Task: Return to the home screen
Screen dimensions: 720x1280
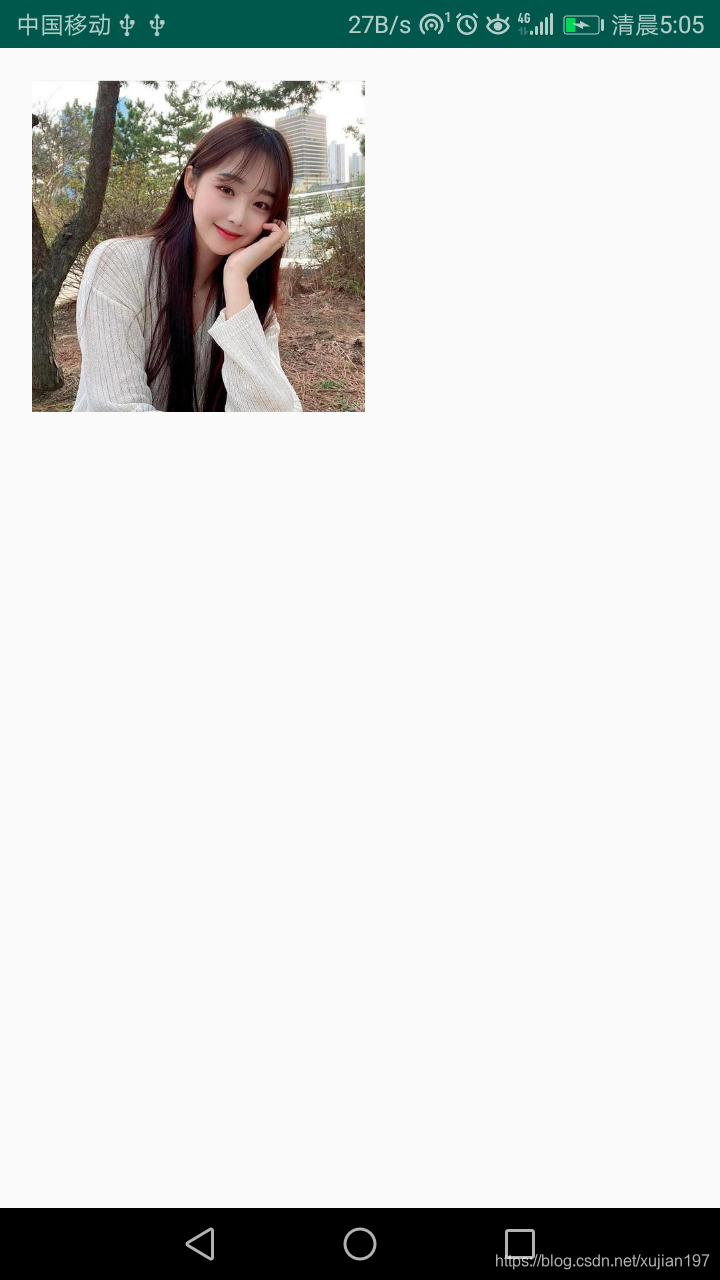Action: coord(360,1244)
